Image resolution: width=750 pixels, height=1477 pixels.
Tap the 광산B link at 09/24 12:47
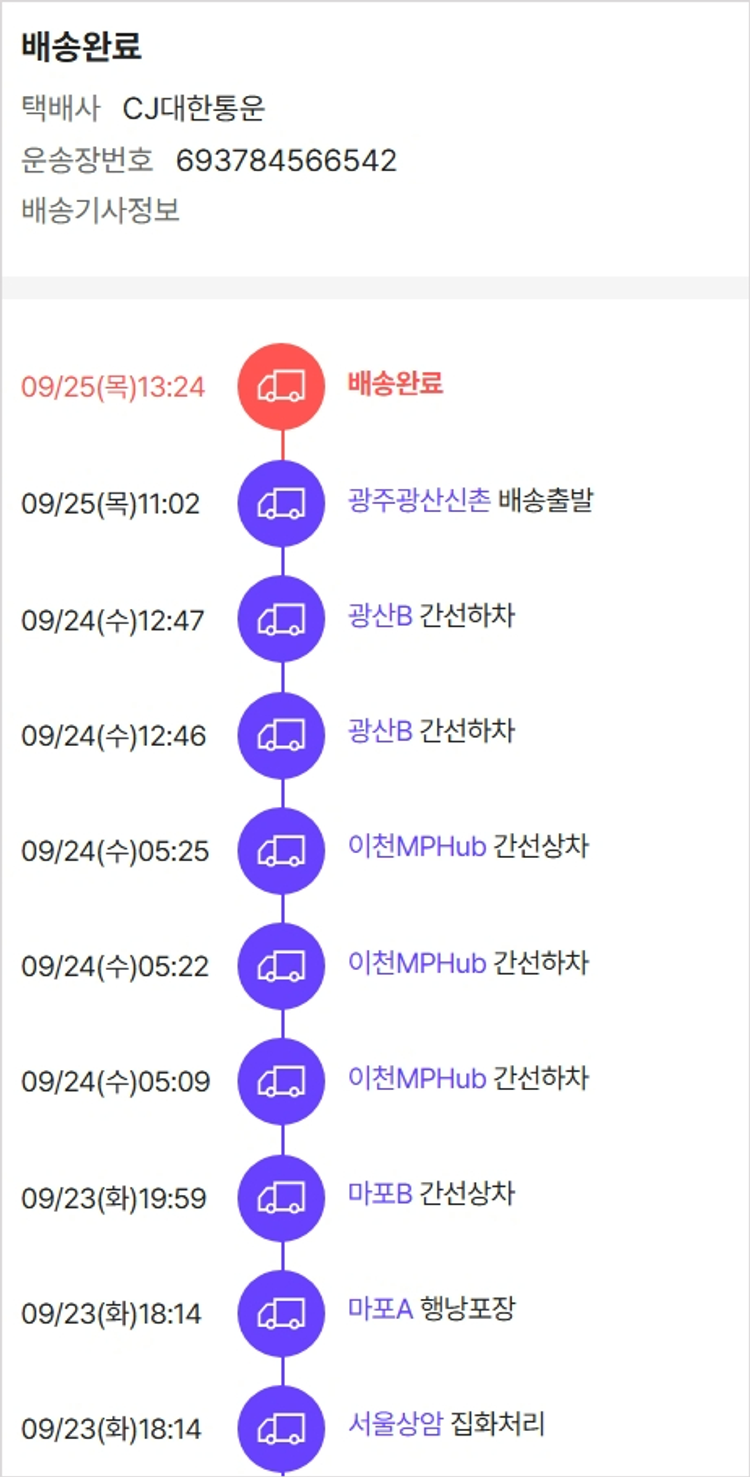(x=380, y=616)
